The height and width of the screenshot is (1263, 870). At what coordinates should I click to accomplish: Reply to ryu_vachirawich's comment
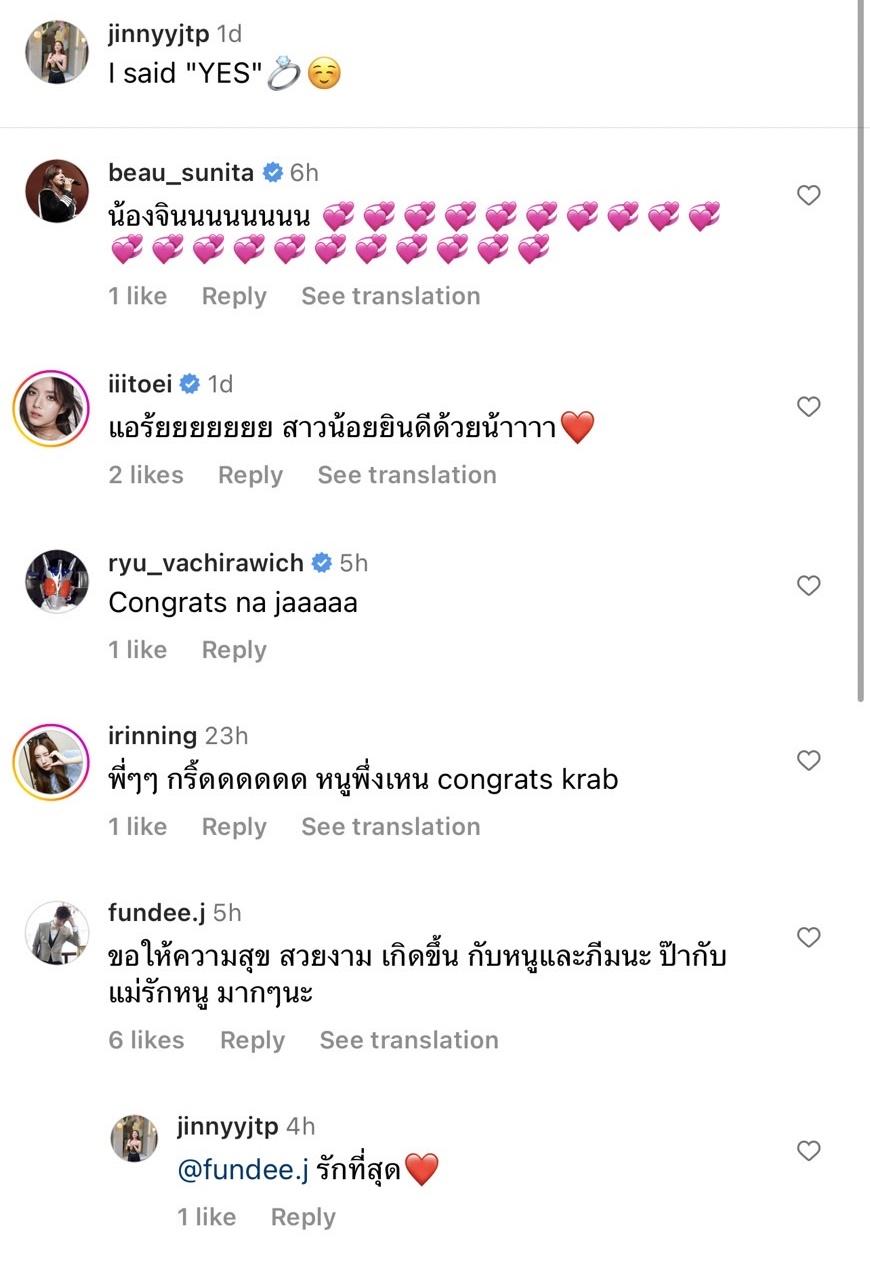pos(234,650)
